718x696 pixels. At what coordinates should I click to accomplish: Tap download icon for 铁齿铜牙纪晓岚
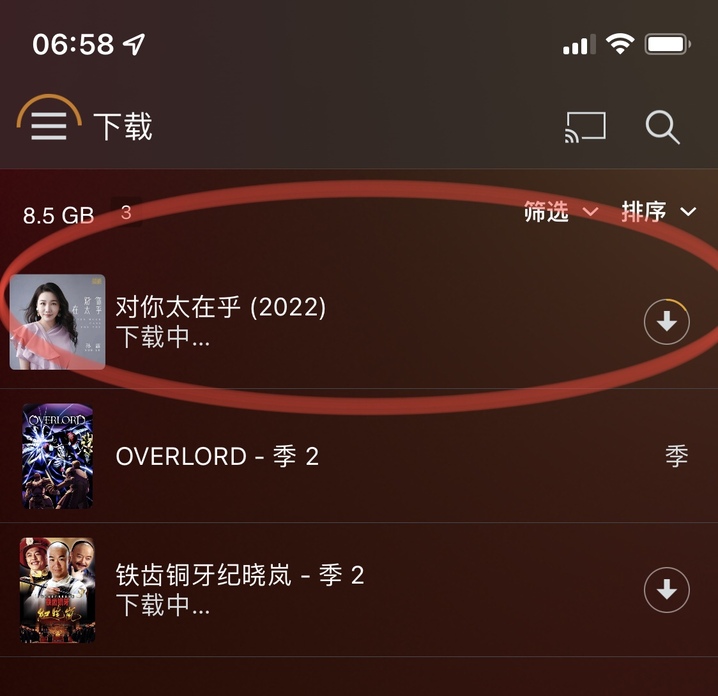(667, 590)
